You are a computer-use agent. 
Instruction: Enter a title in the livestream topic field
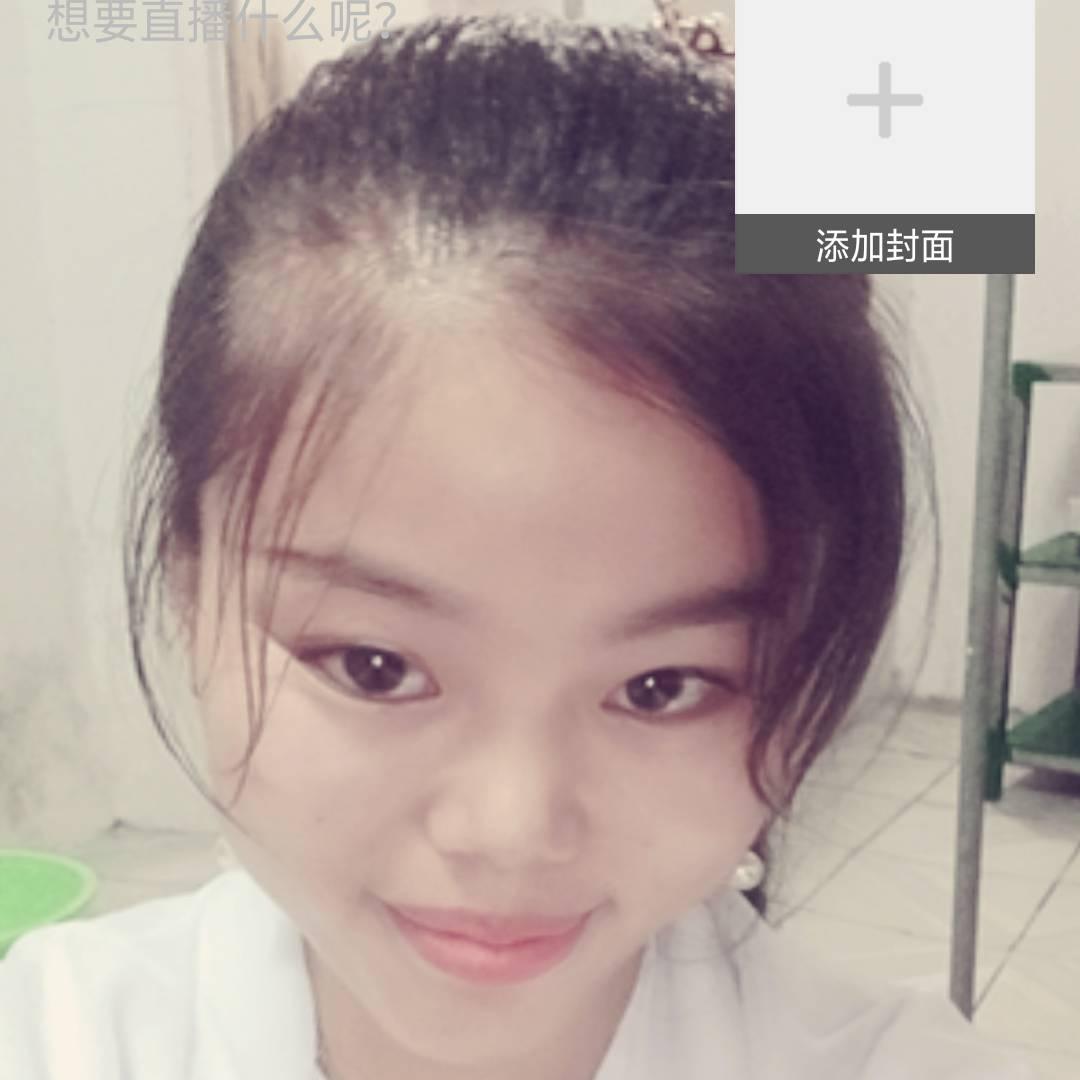[221, 23]
